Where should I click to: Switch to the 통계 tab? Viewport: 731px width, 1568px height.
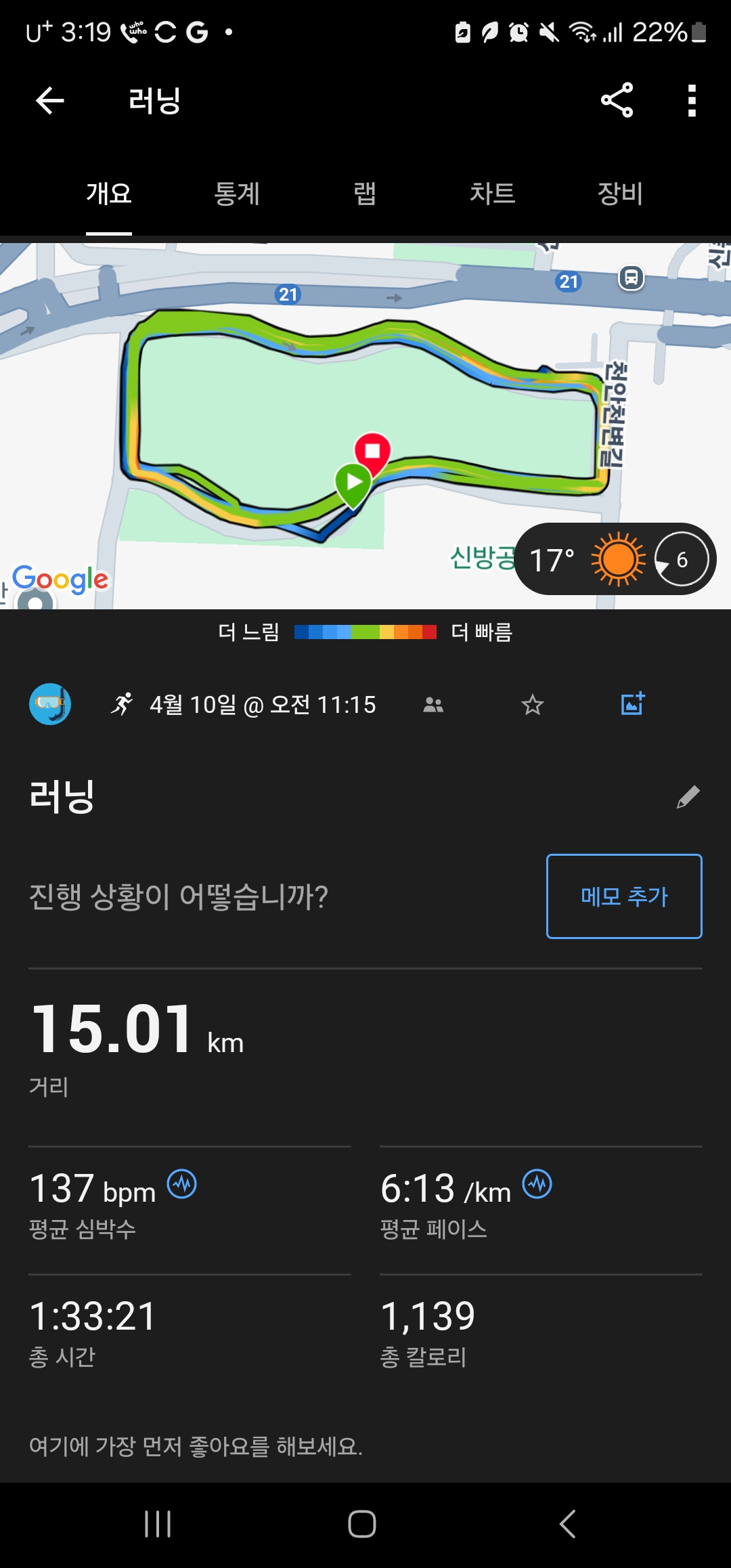237,194
